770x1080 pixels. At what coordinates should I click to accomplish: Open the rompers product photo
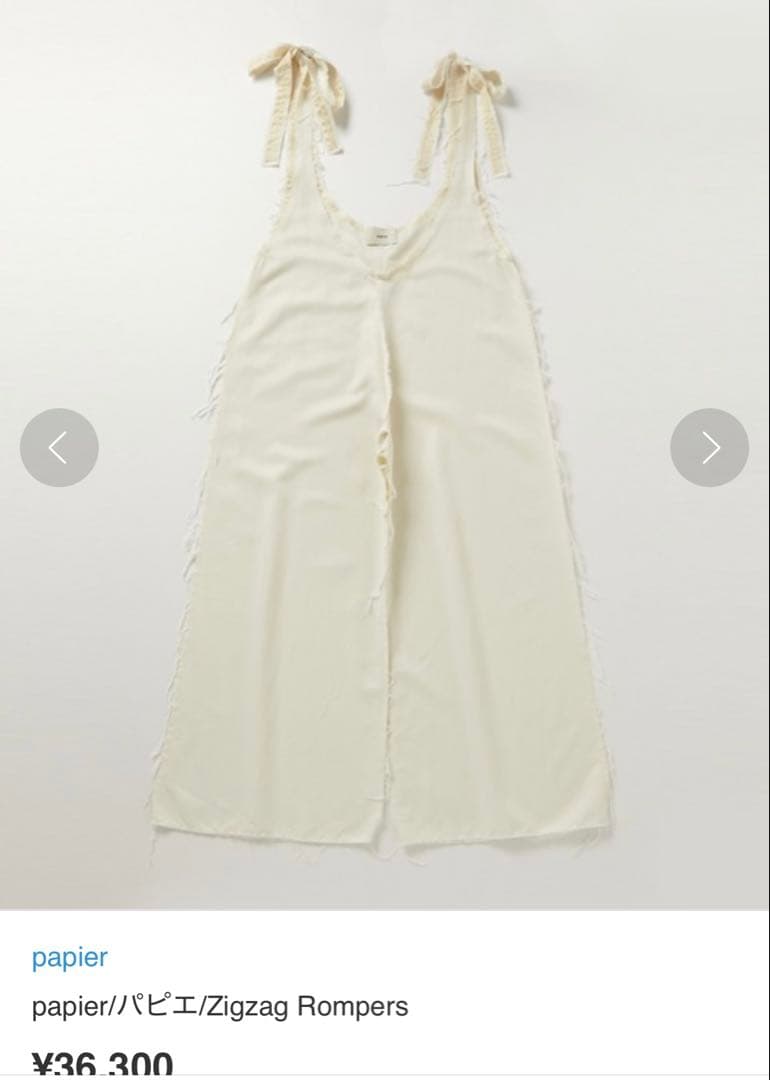pyautogui.click(x=385, y=450)
